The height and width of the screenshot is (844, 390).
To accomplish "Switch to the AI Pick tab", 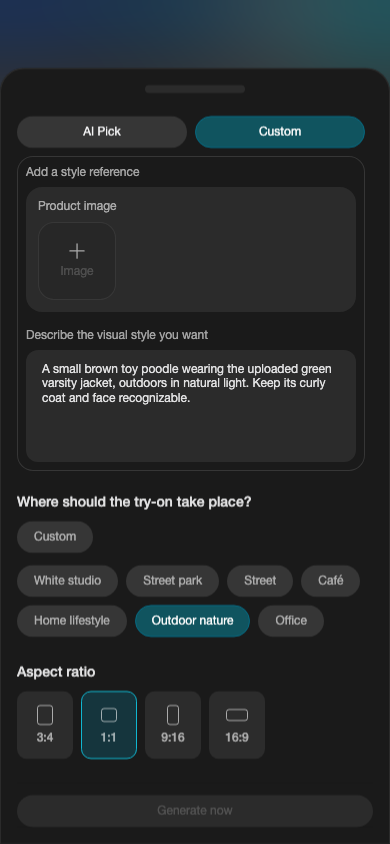I will [x=102, y=132].
